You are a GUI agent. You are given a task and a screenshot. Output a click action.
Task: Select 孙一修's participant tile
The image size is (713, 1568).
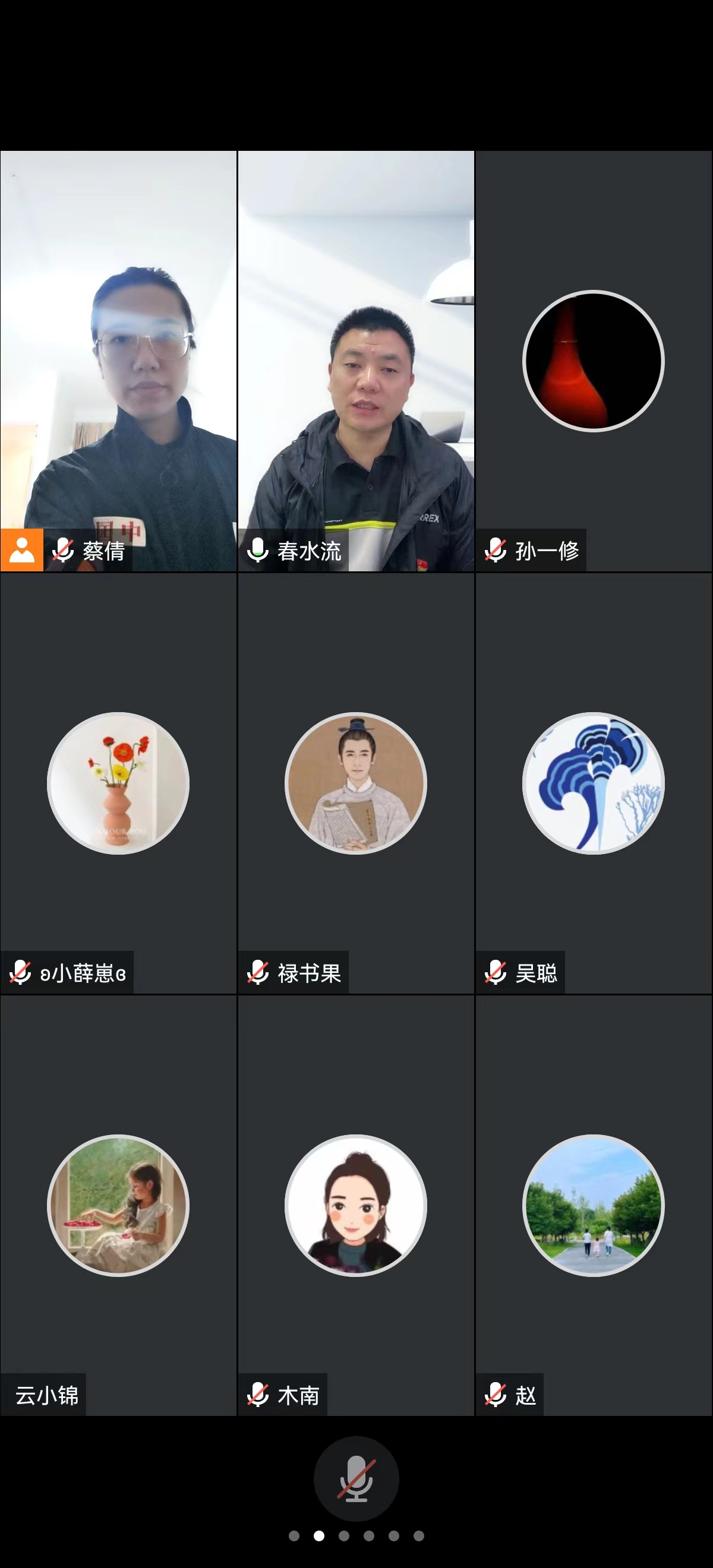593,361
